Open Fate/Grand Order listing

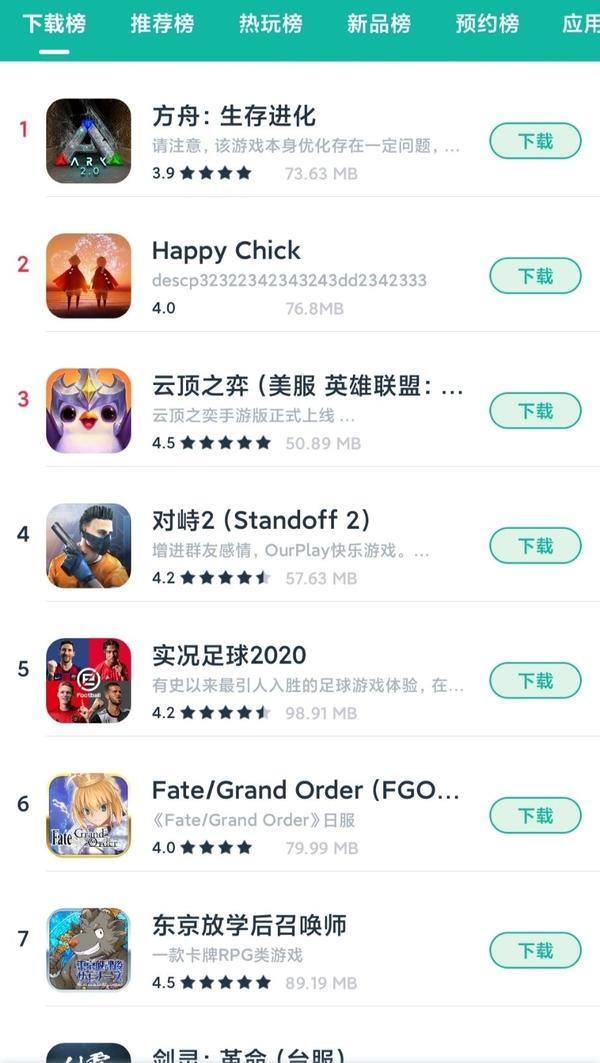pos(300,791)
